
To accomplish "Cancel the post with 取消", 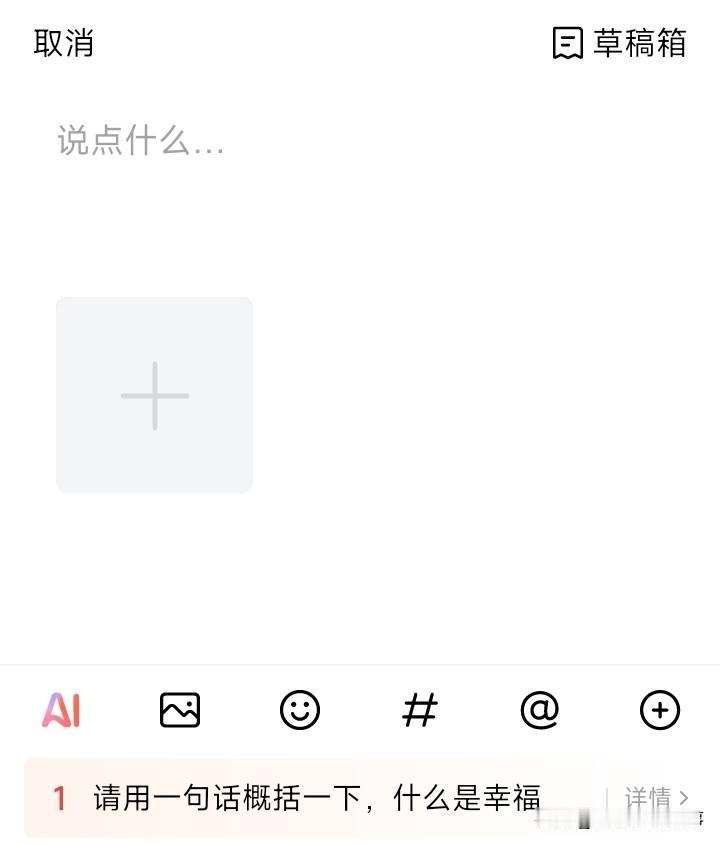I will pyautogui.click(x=63, y=44).
